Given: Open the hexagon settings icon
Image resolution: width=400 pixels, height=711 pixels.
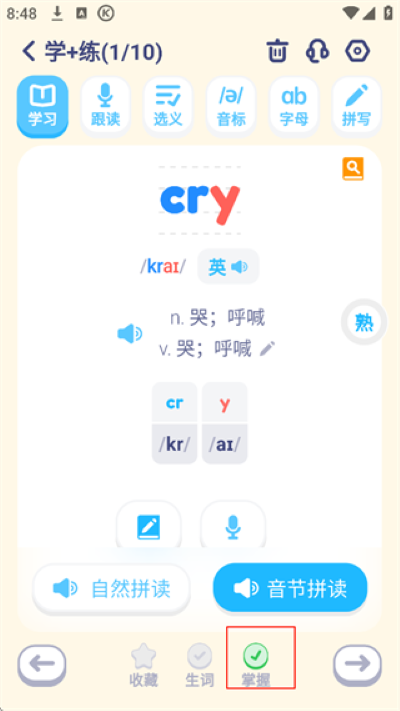Looking at the screenshot, I should (357, 51).
